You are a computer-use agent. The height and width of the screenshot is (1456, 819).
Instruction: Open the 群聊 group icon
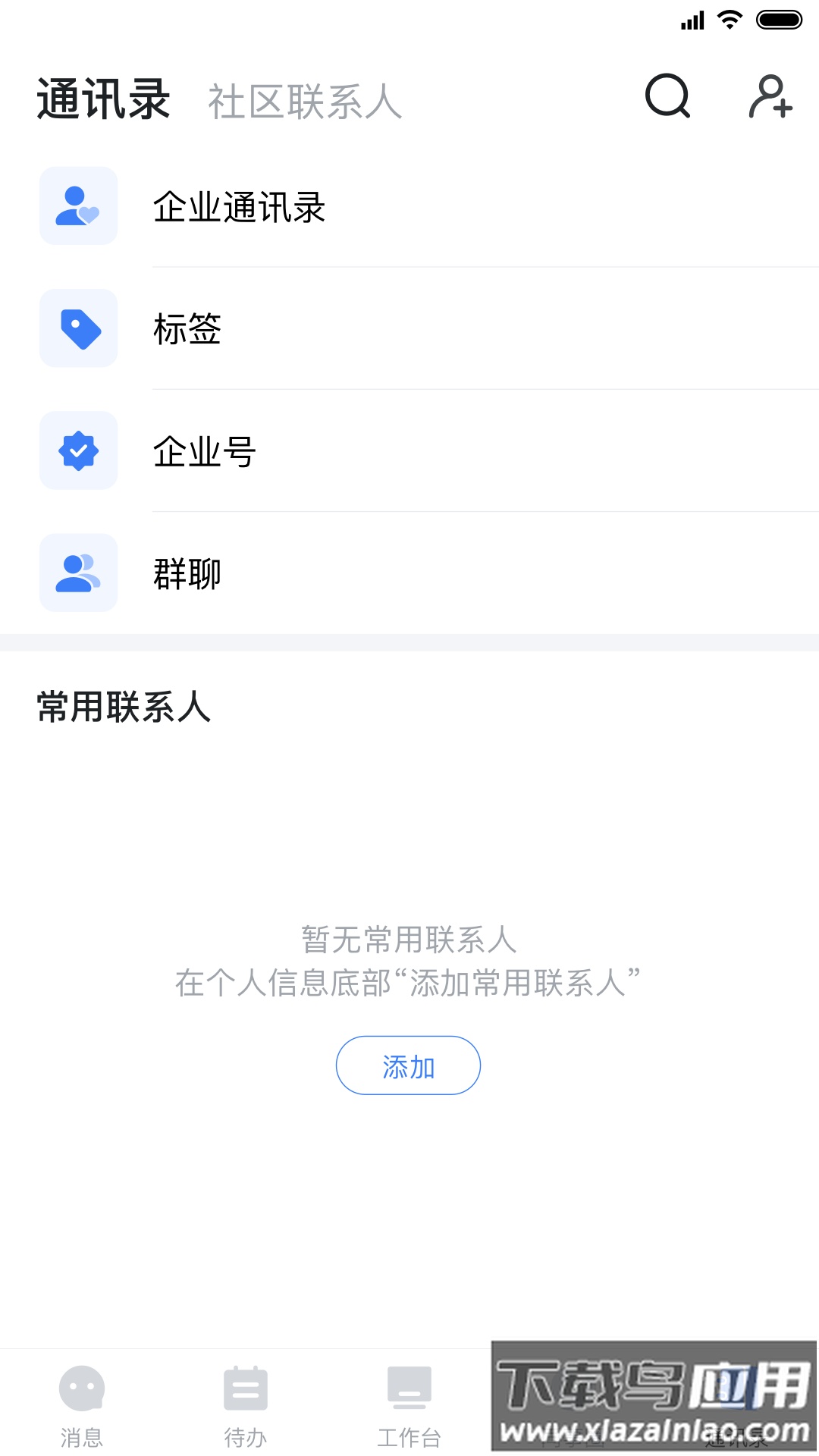(x=77, y=573)
